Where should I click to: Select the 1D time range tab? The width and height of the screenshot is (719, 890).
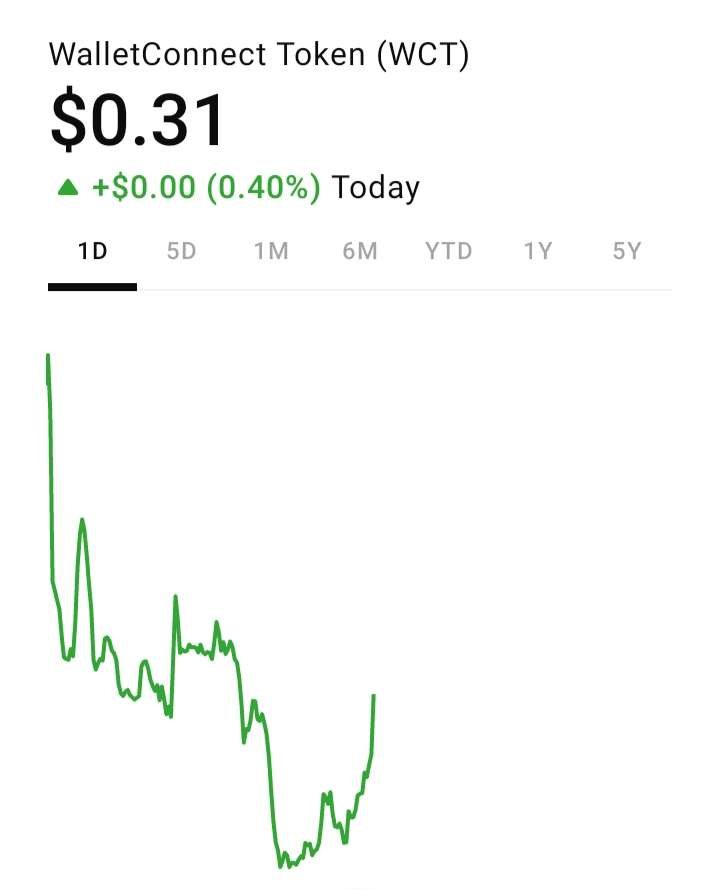pos(92,251)
